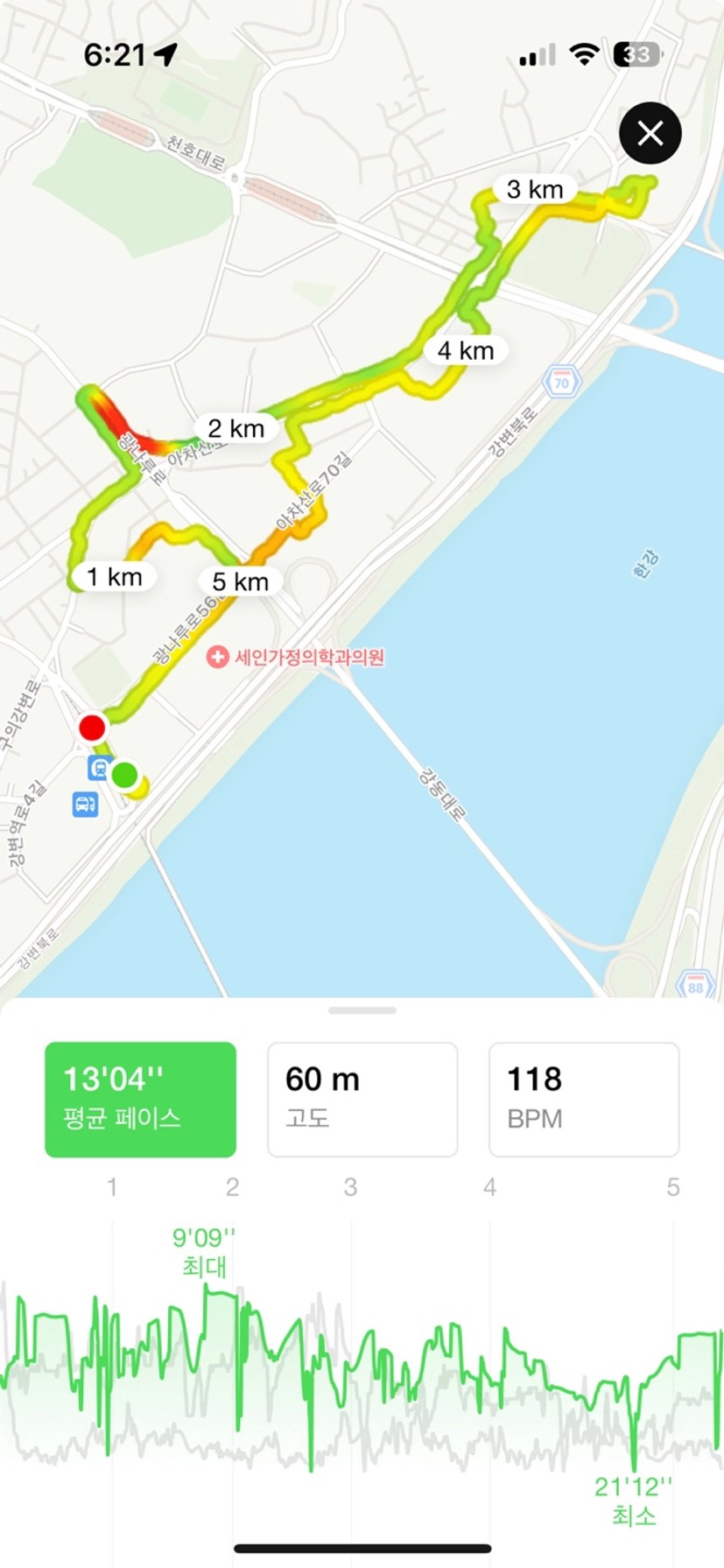Tap the green start point marker
Image resolution: width=724 pixels, height=1568 pixels.
point(125,775)
